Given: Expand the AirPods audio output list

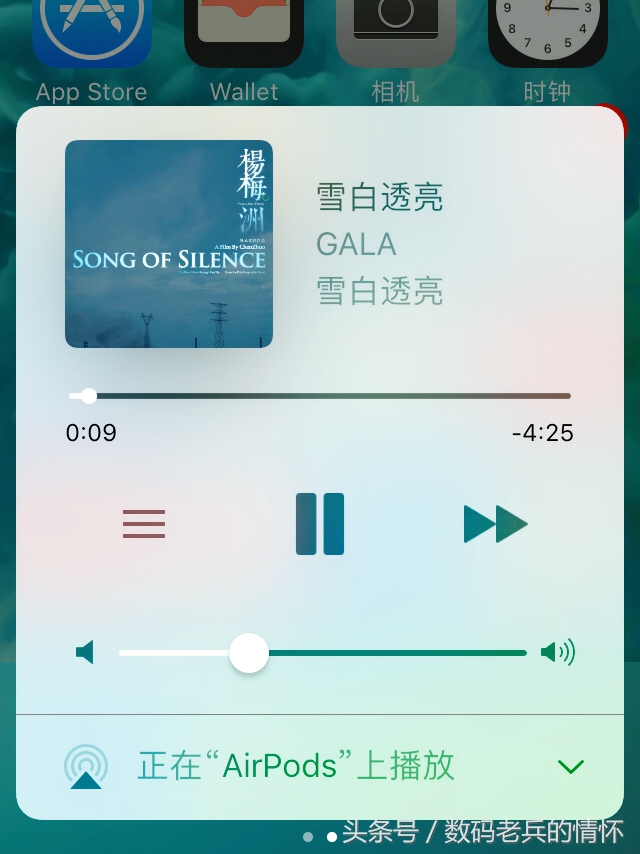Looking at the screenshot, I should 570,767.
